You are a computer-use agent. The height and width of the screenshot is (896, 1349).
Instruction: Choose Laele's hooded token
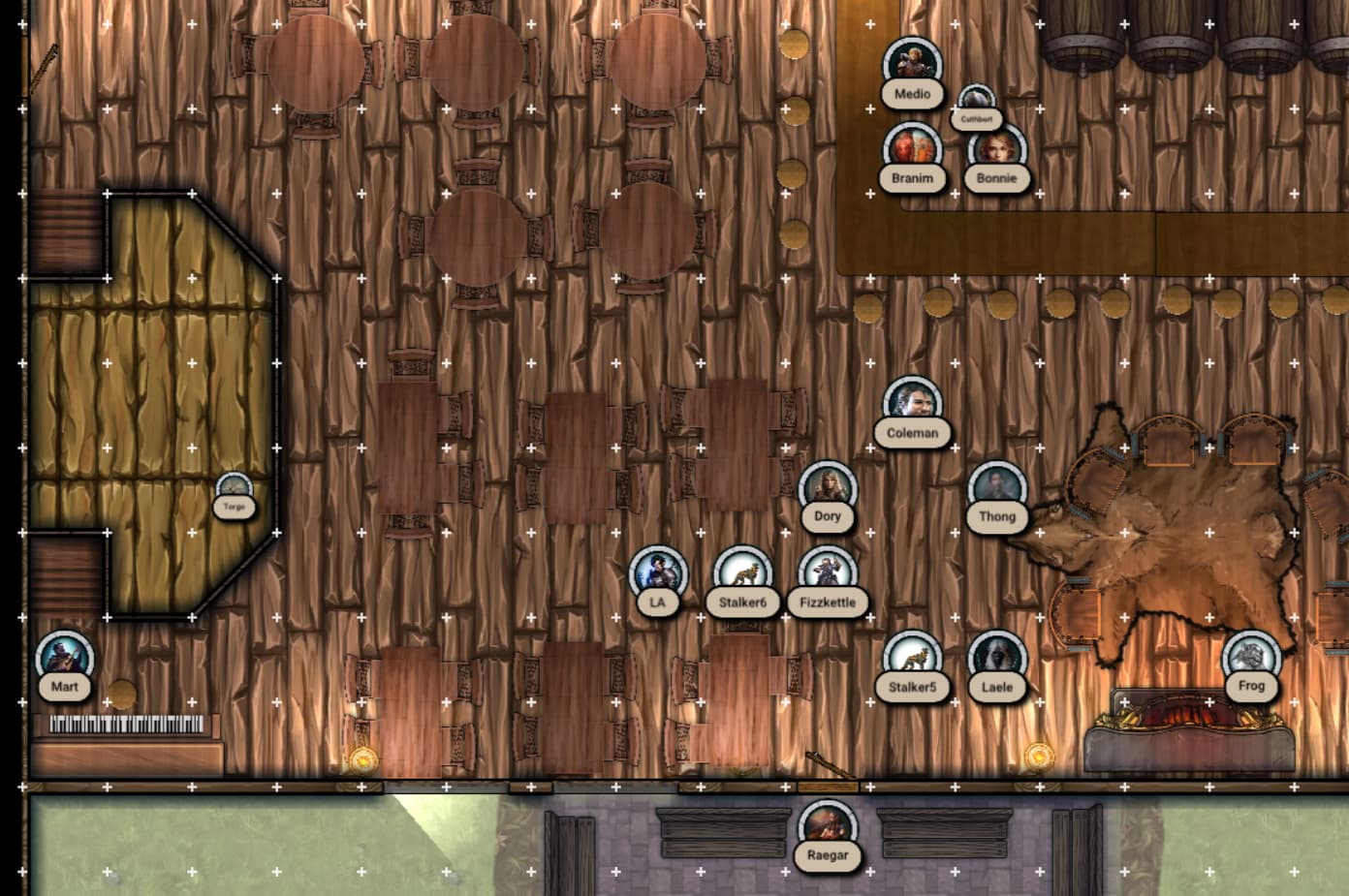pyautogui.click(x=996, y=660)
